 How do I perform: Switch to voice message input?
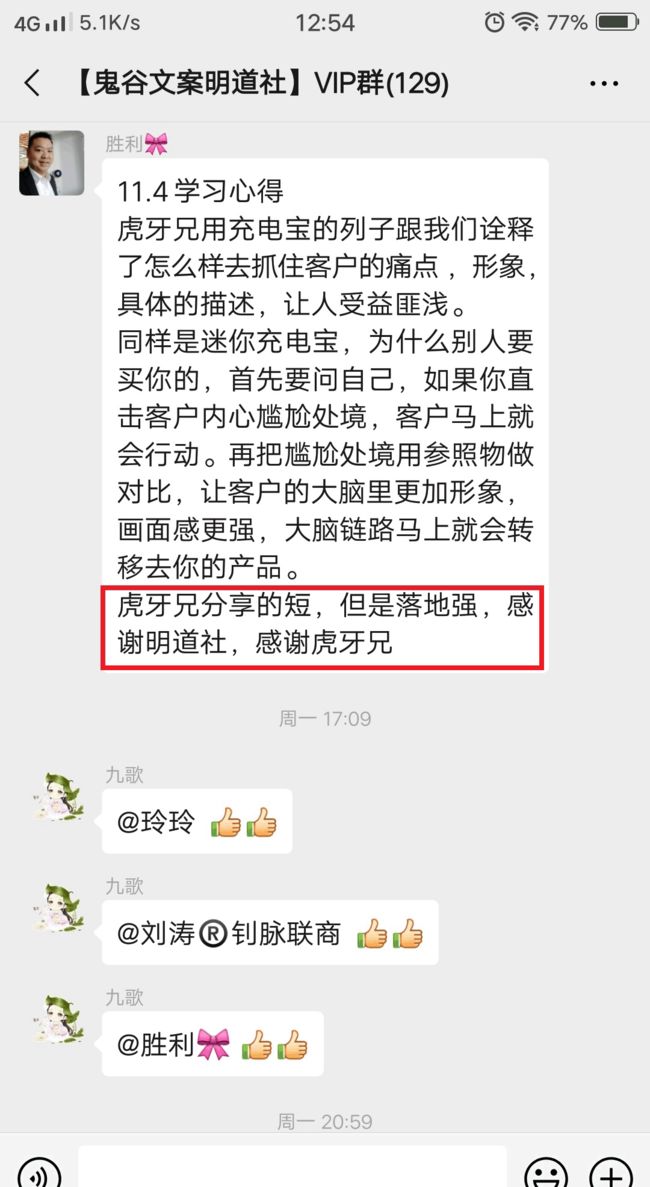tap(38, 1173)
